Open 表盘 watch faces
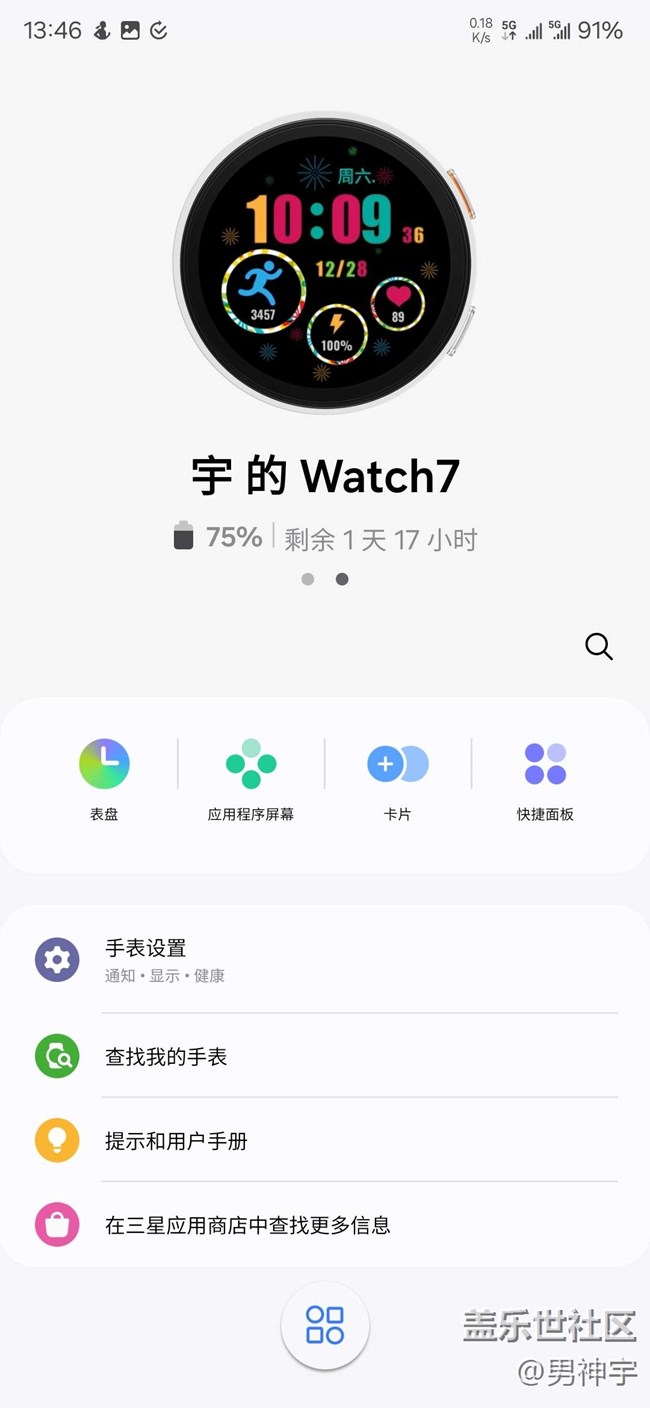This screenshot has width=650, height=1408. click(x=104, y=778)
